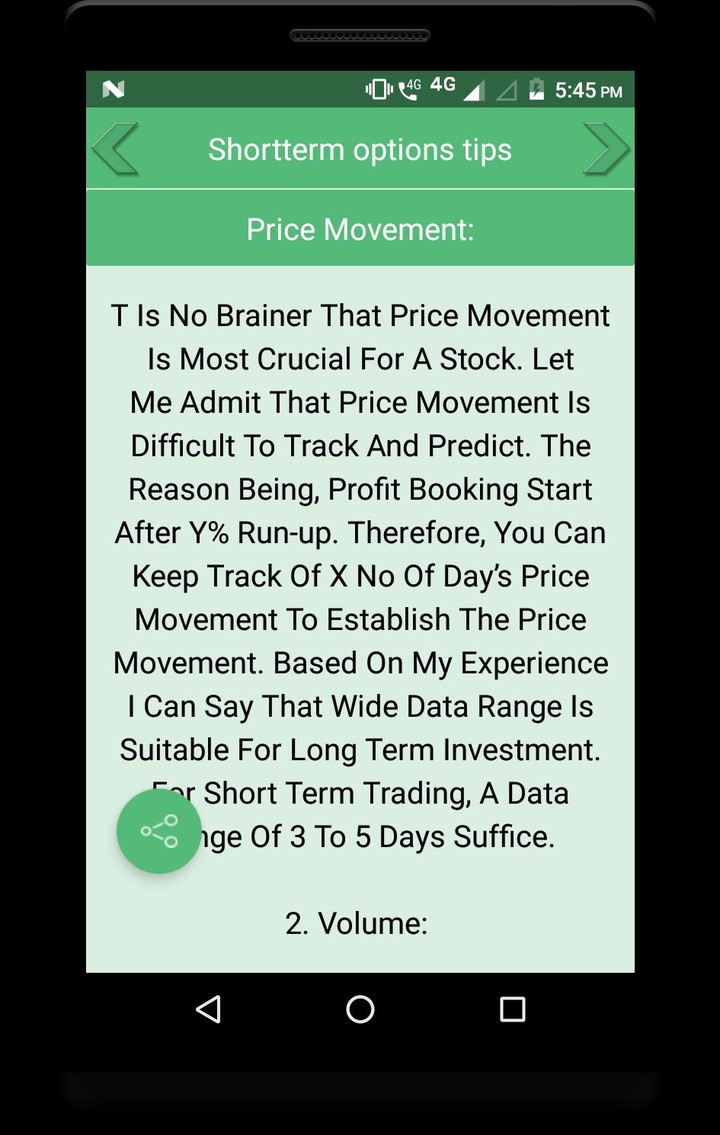The width and height of the screenshot is (720, 1135).
Task: Tap the green share floating button
Action: pos(159,831)
